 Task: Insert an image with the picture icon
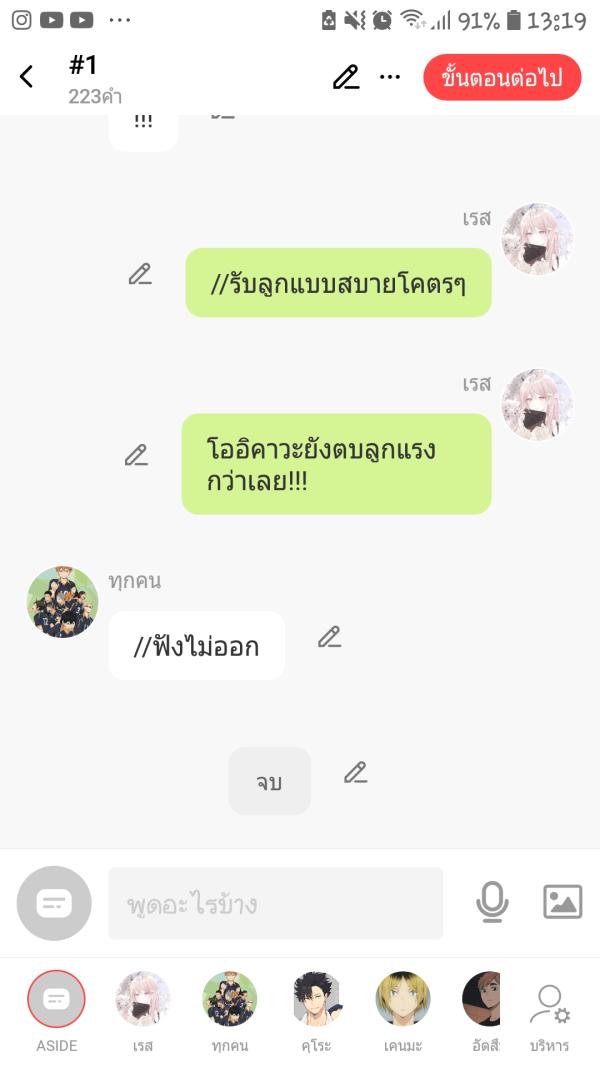pos(562,902)
